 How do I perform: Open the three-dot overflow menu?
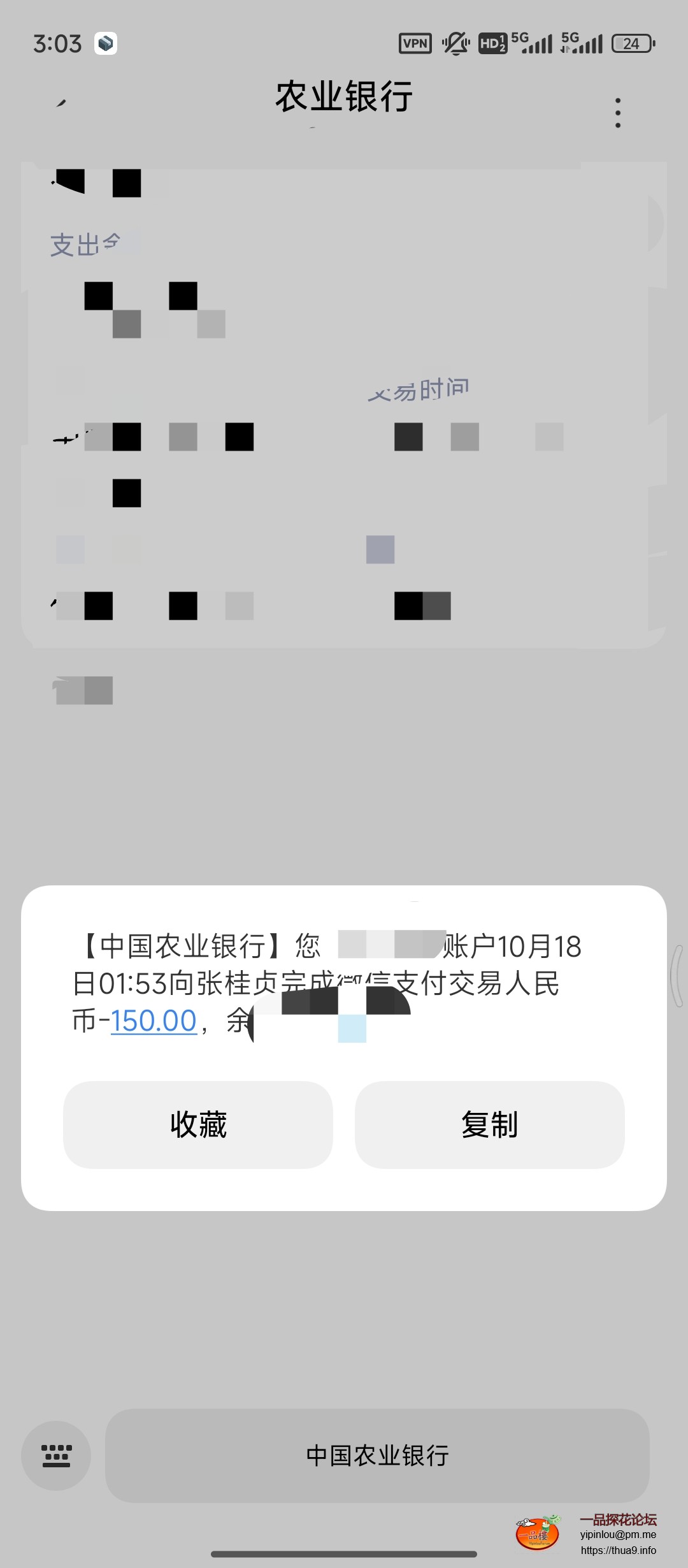click(x=617, y=113)
